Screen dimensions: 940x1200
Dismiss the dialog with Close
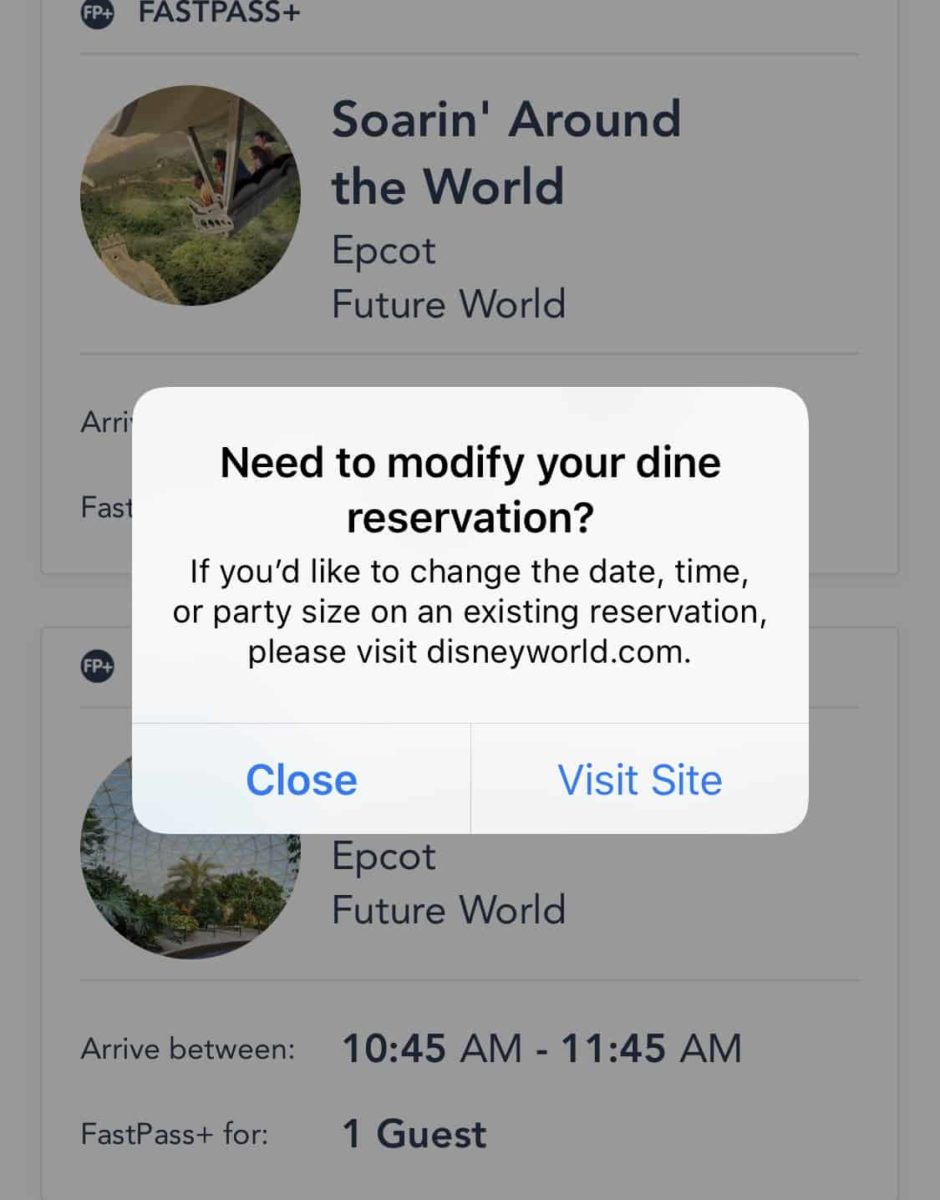tap(301, 780)
